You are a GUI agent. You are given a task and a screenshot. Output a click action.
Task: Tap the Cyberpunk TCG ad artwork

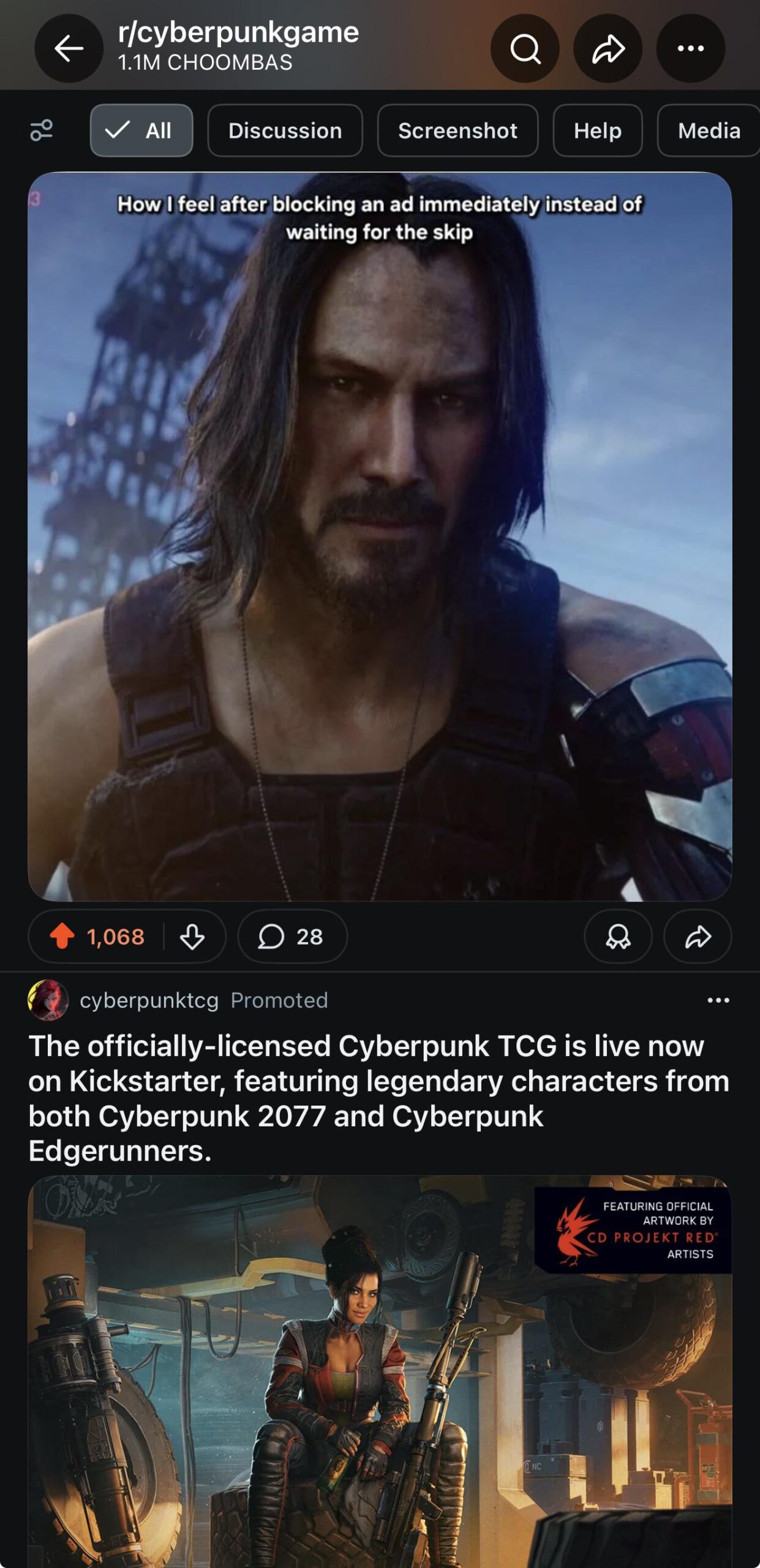tap(380, 1372)
